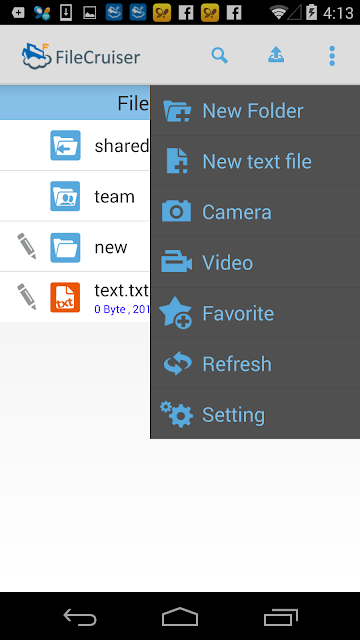Image resolution: width=360 pixels, height=640 pixels.
Task: Open the search icon in app bar
Action: (x=219, y=56)
